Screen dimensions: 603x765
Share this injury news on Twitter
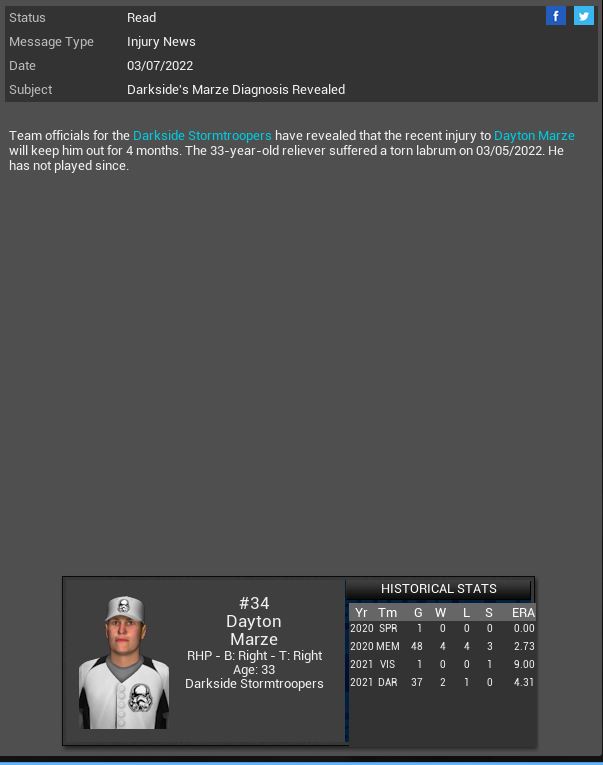coord(583,16)
